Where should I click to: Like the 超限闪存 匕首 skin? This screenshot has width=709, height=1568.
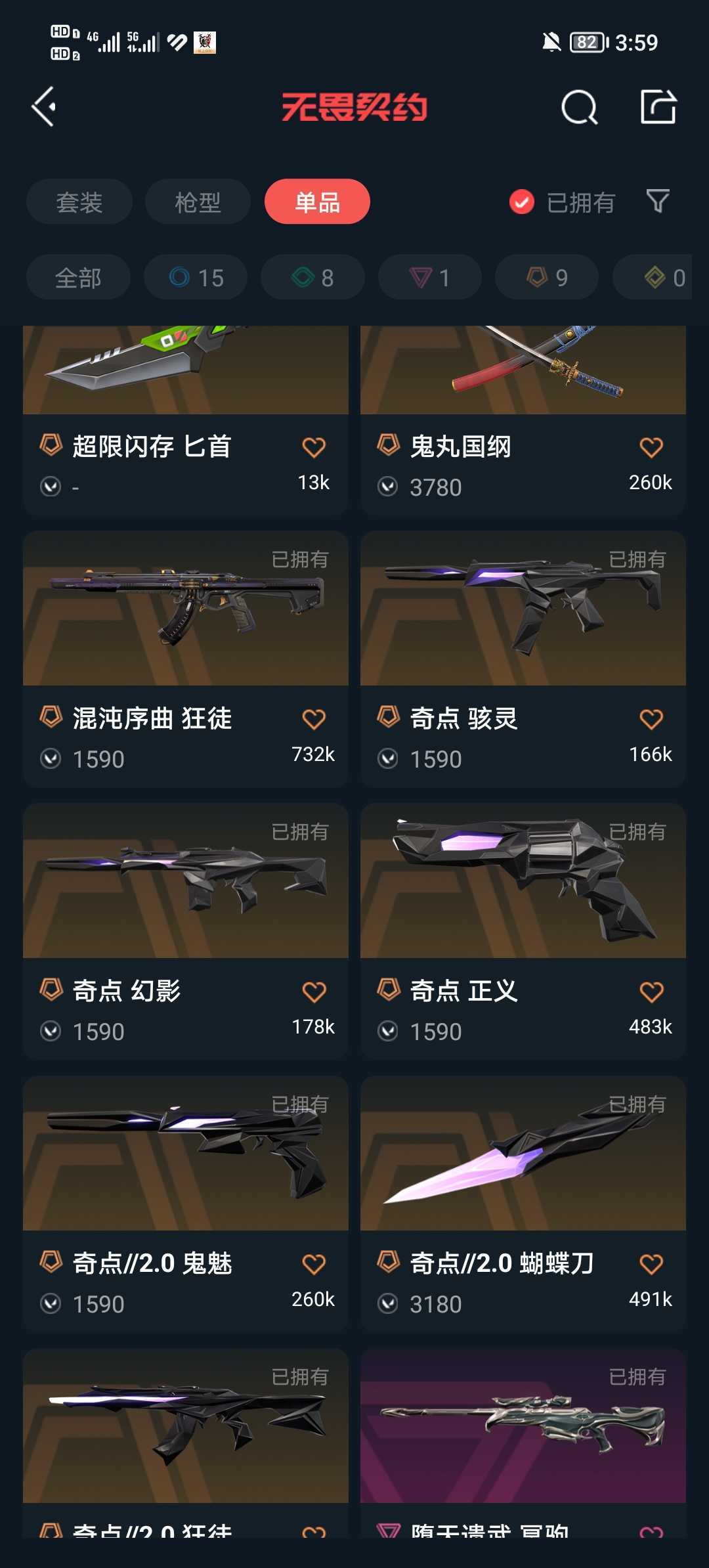tap(314, 447)
